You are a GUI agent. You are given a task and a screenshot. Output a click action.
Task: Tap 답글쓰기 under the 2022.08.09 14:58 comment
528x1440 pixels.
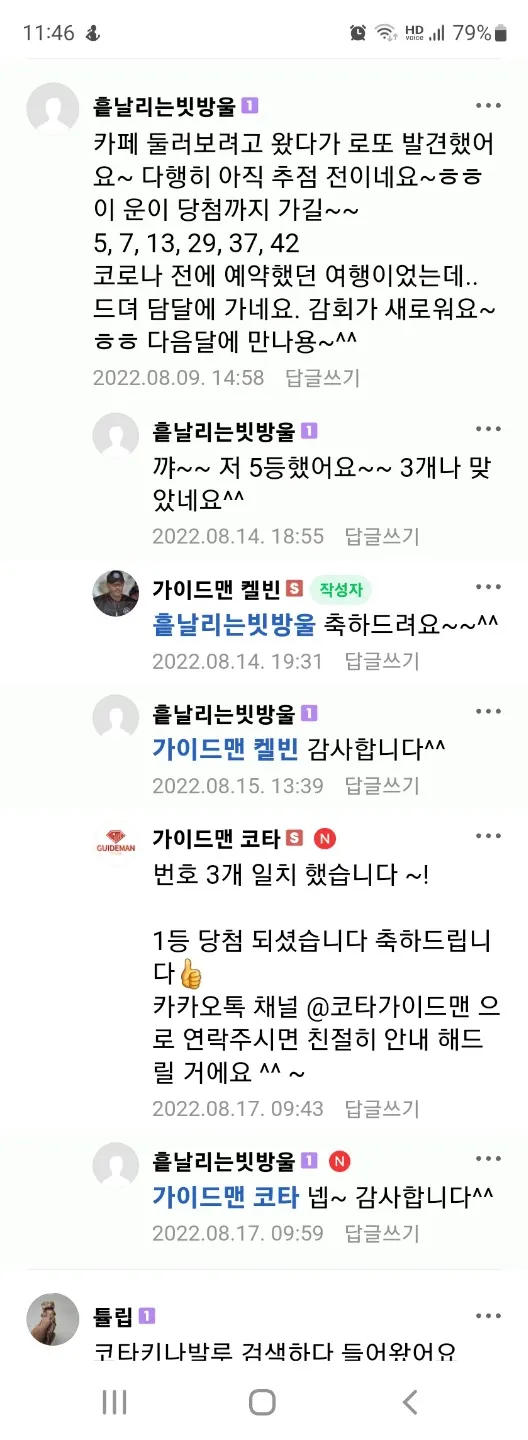(x=322, y=378)
